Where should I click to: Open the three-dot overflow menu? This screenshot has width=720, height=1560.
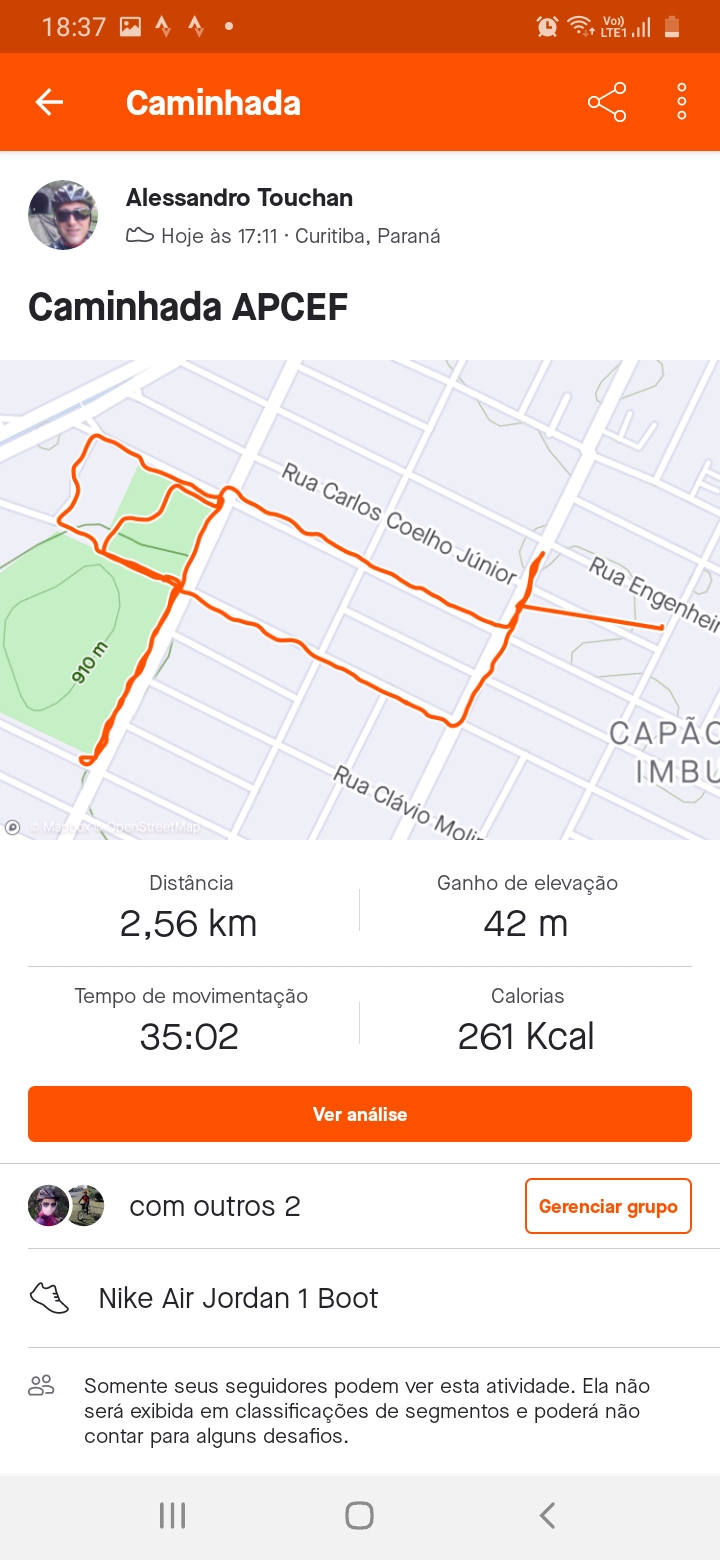click(682, 102)
